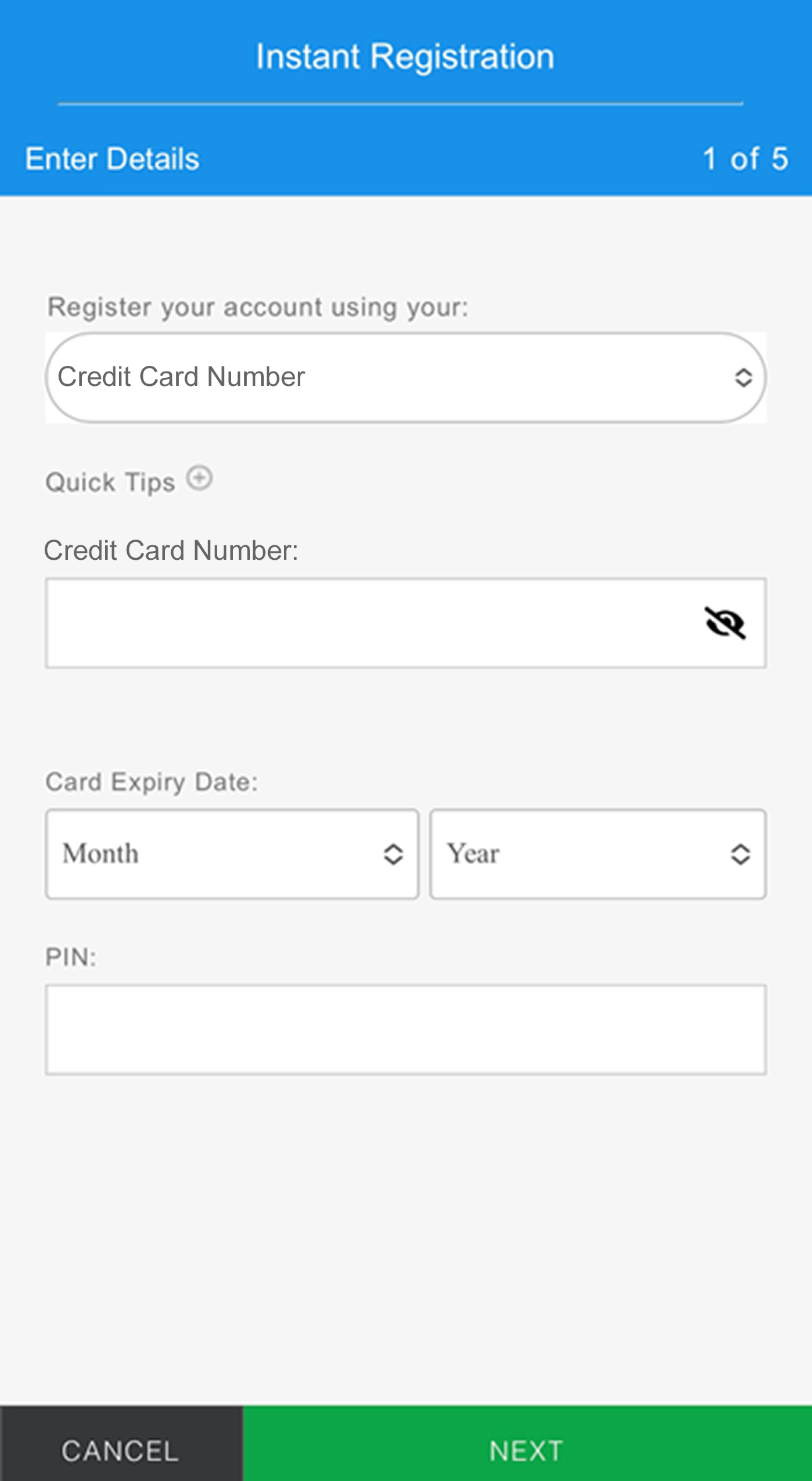Click the Instant Registration title bar
This screenshot has width=812, height=1481.
(x=405, y=55)
